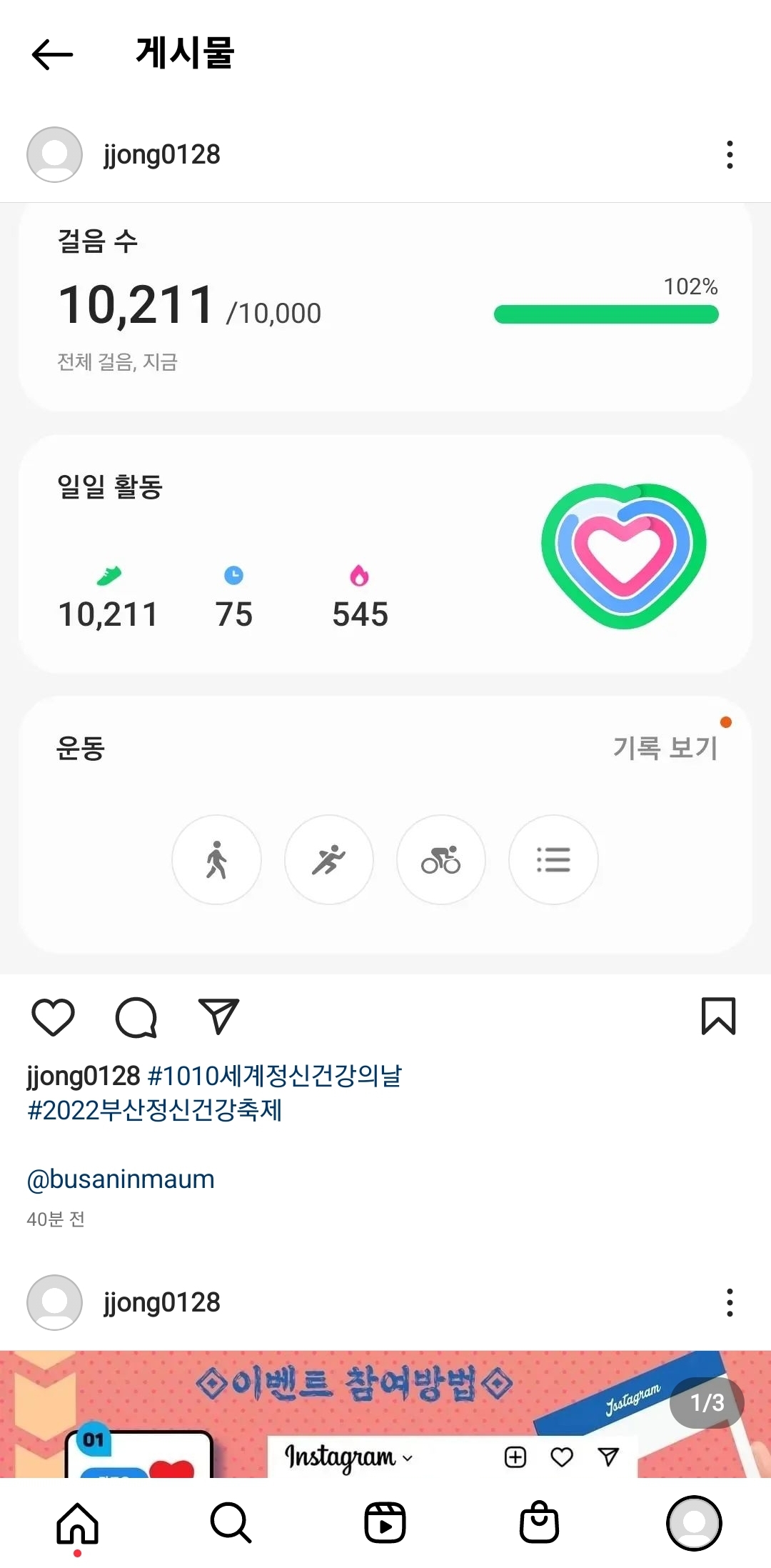Open hashtag #2022부산정신건강축제

155,1110
